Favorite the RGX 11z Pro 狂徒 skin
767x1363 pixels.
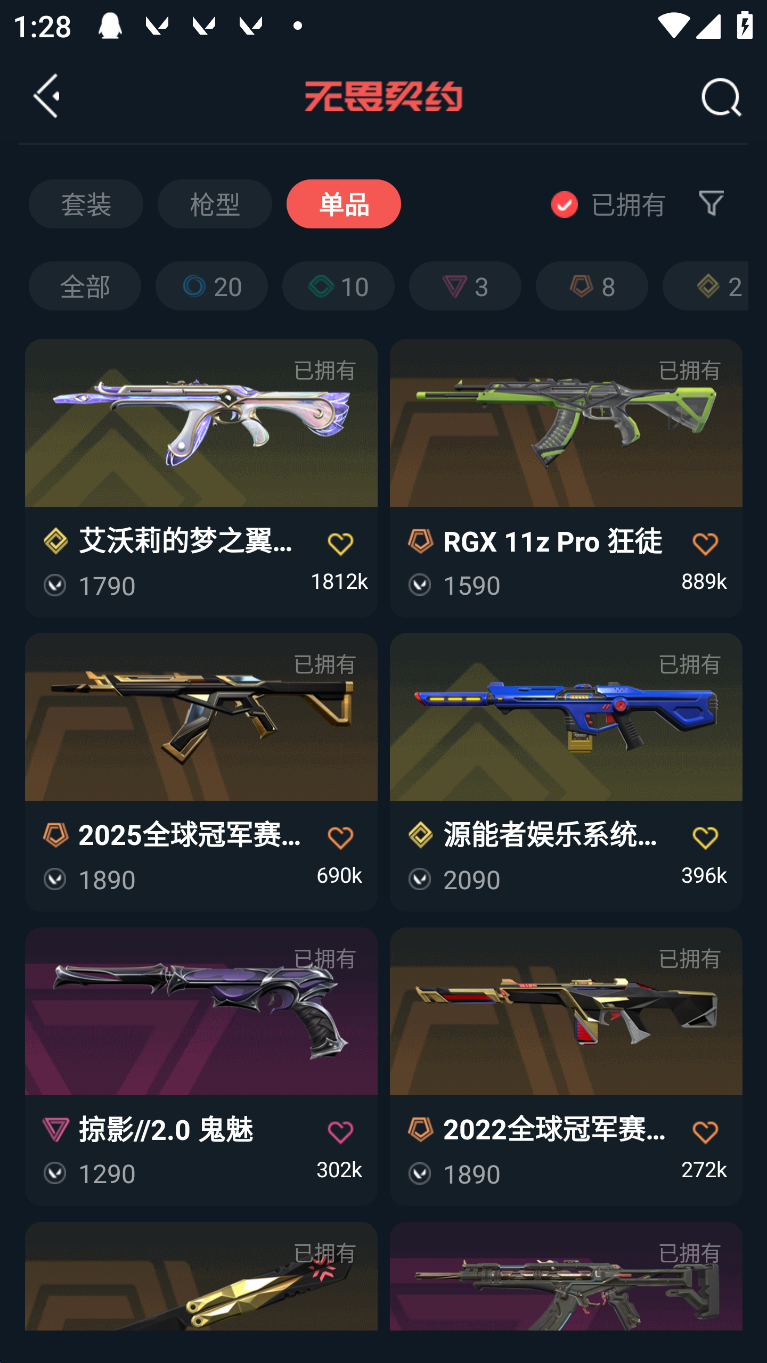tap(705, 543)
